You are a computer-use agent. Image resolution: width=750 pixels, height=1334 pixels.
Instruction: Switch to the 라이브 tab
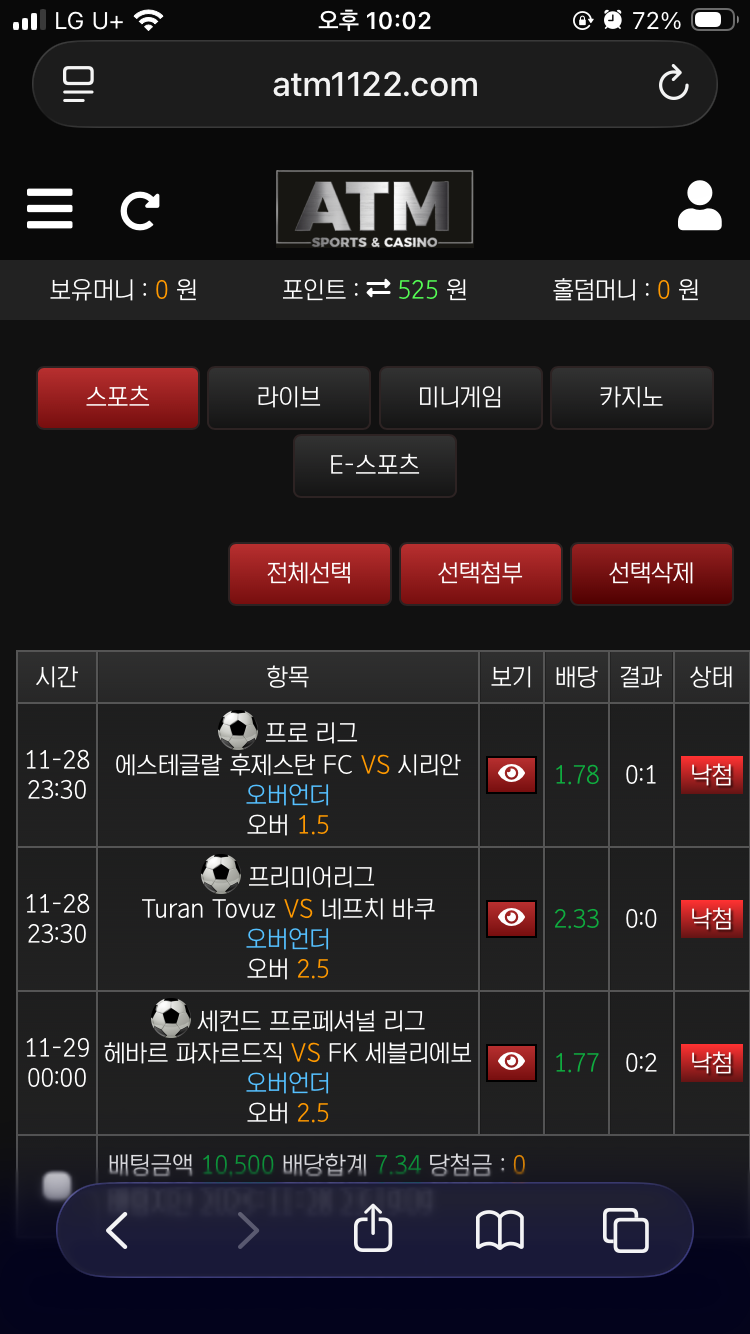(x=289, y=397)
